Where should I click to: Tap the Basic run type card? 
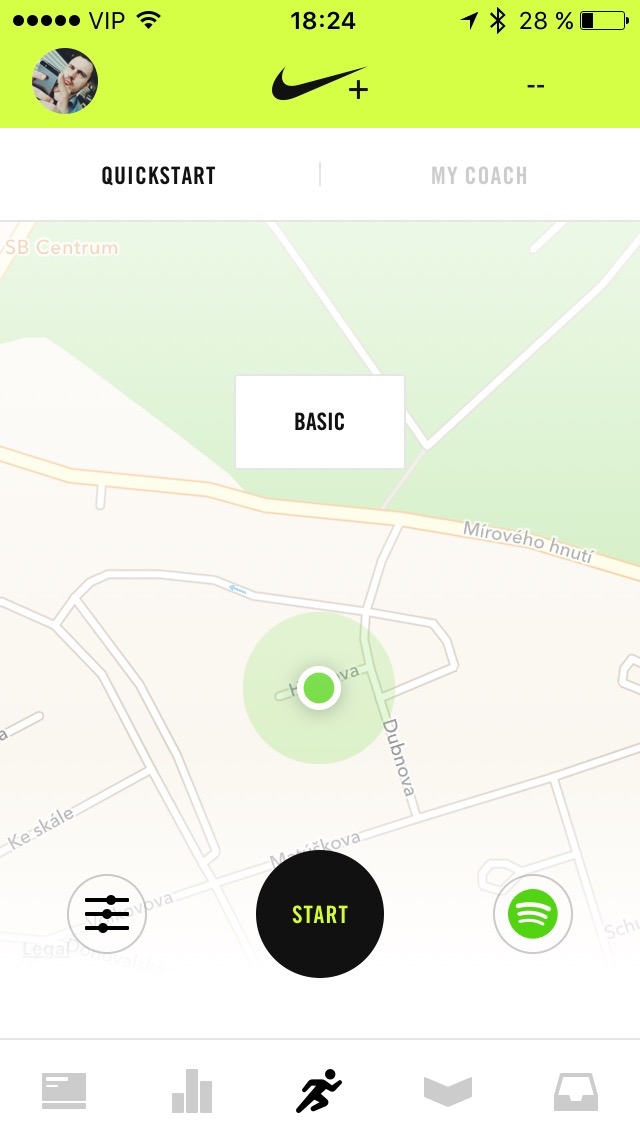[x=320, y=421]
